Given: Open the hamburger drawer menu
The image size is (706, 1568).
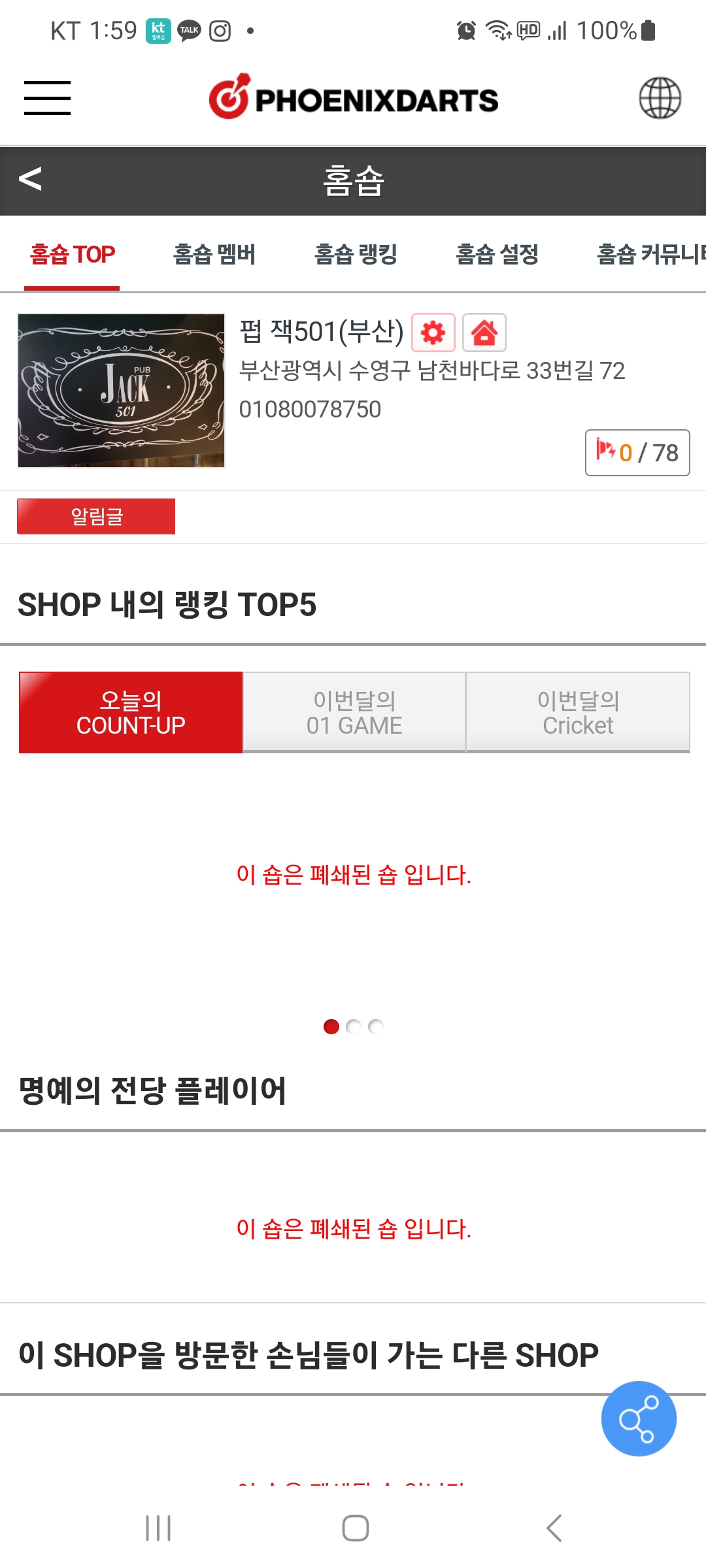Looking at the screenshot, I should (x=47, y=98).
